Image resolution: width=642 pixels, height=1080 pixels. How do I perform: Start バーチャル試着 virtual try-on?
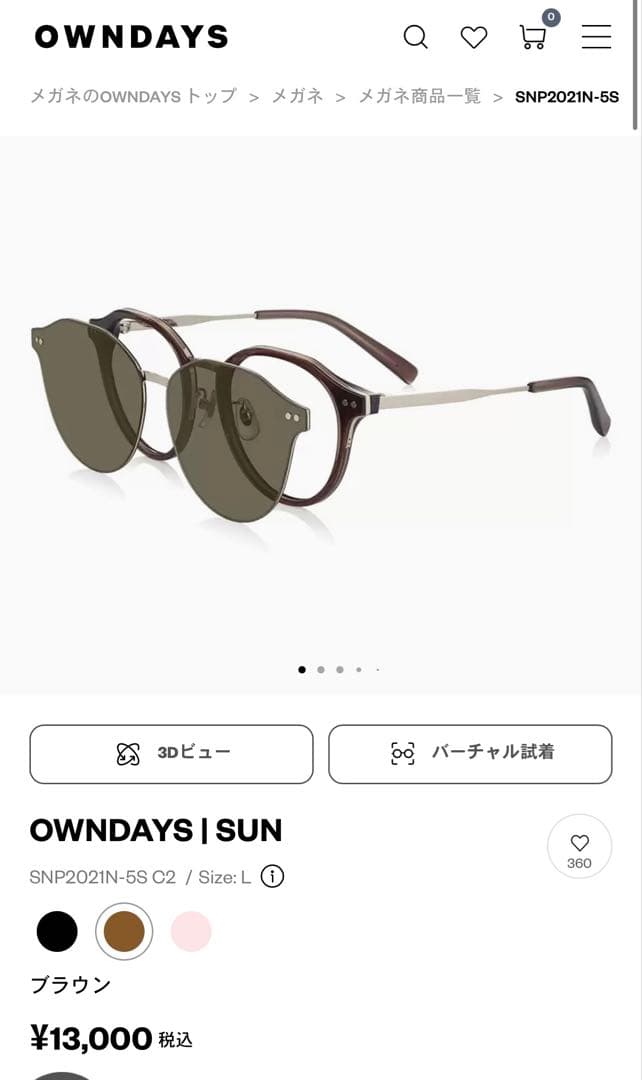click(x=470, y=754)
